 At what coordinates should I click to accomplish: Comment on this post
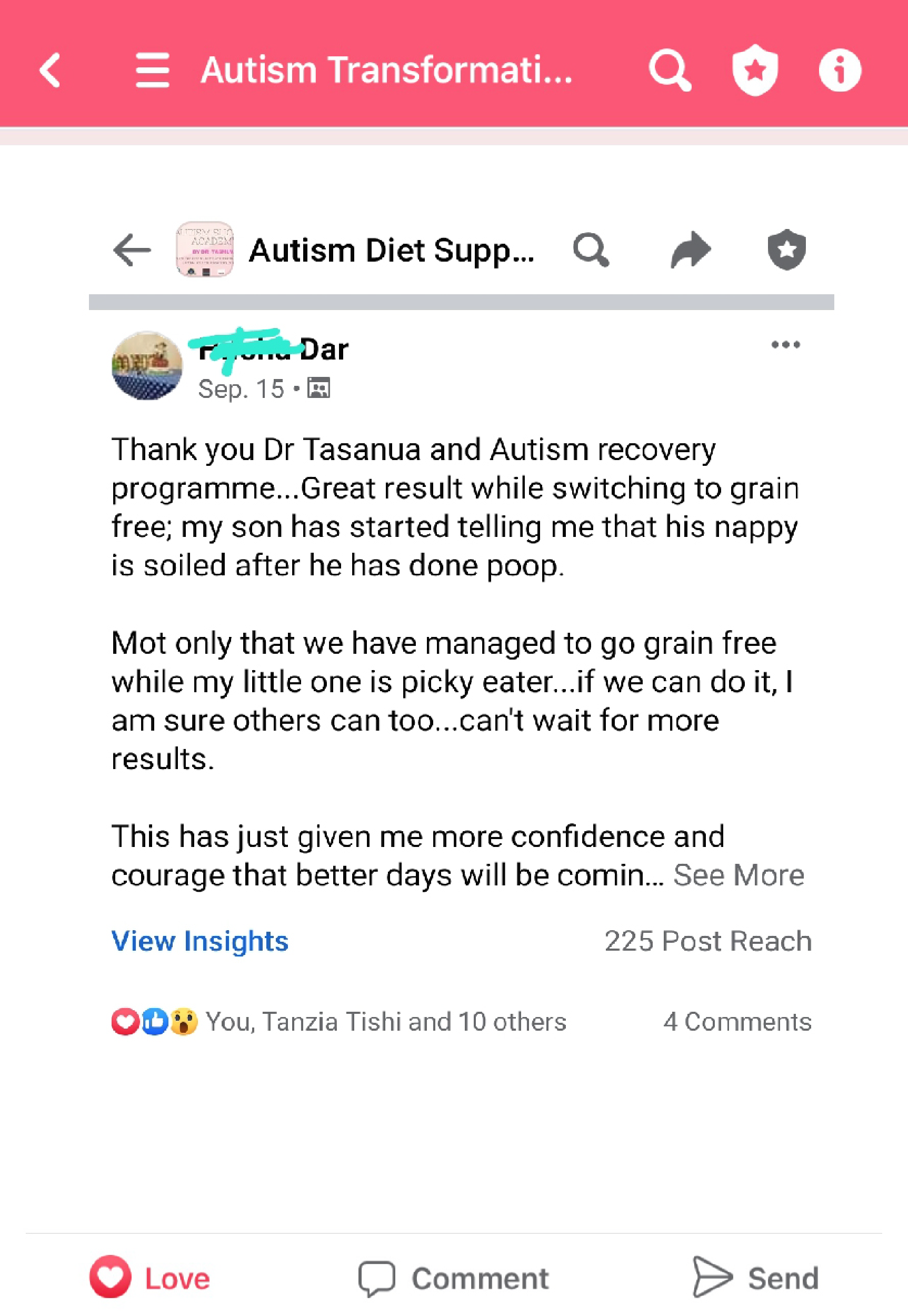click(453, 1279)
